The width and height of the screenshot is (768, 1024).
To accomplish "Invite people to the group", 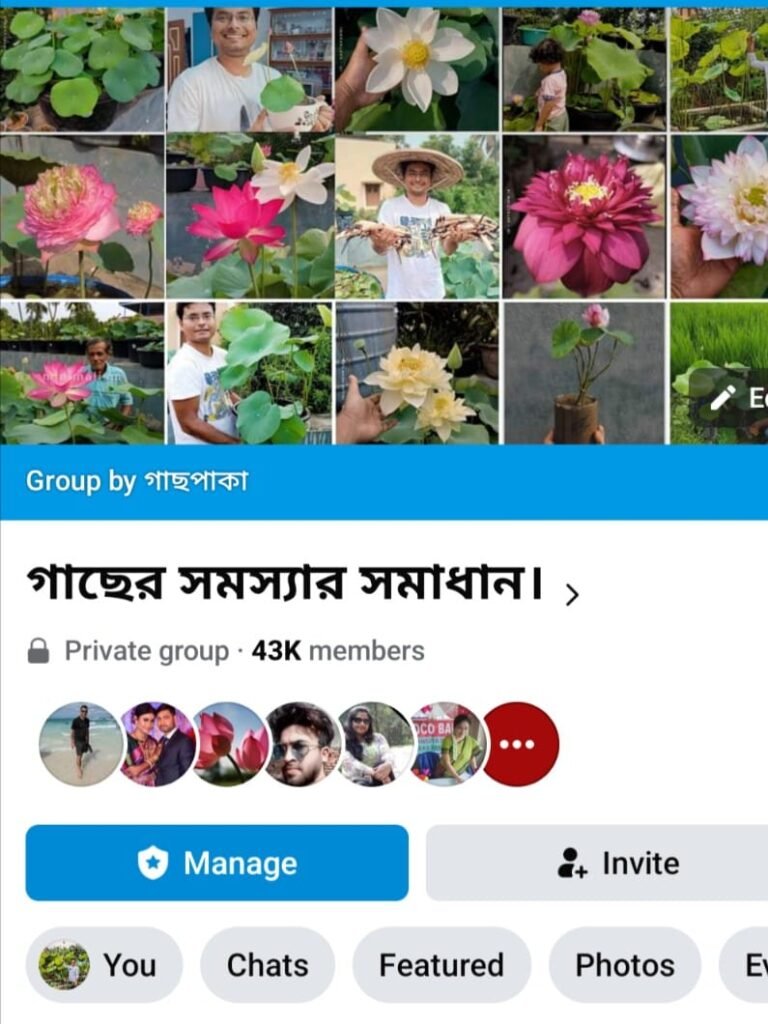I will pos(600,863).
